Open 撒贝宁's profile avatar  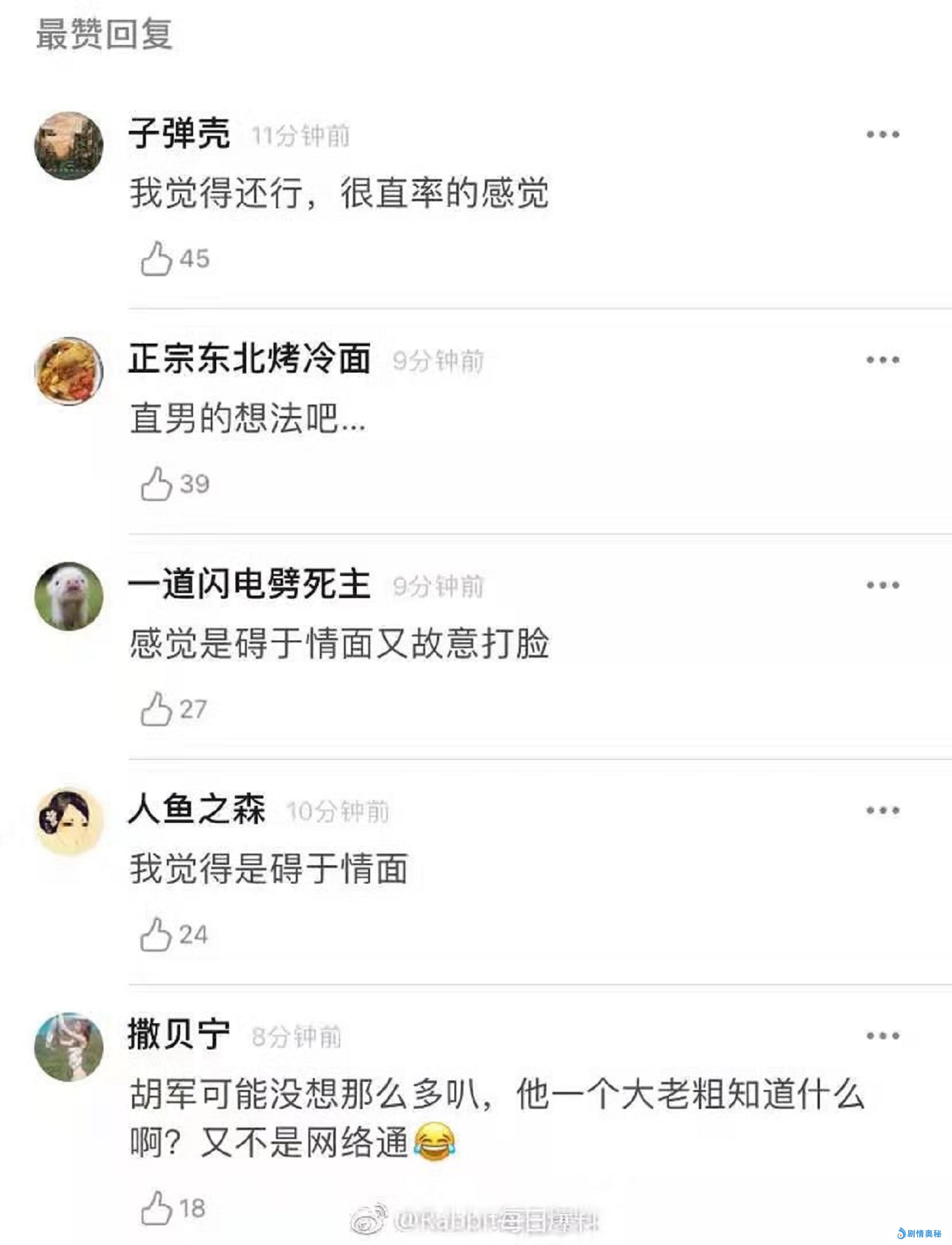pos(69,1047)
